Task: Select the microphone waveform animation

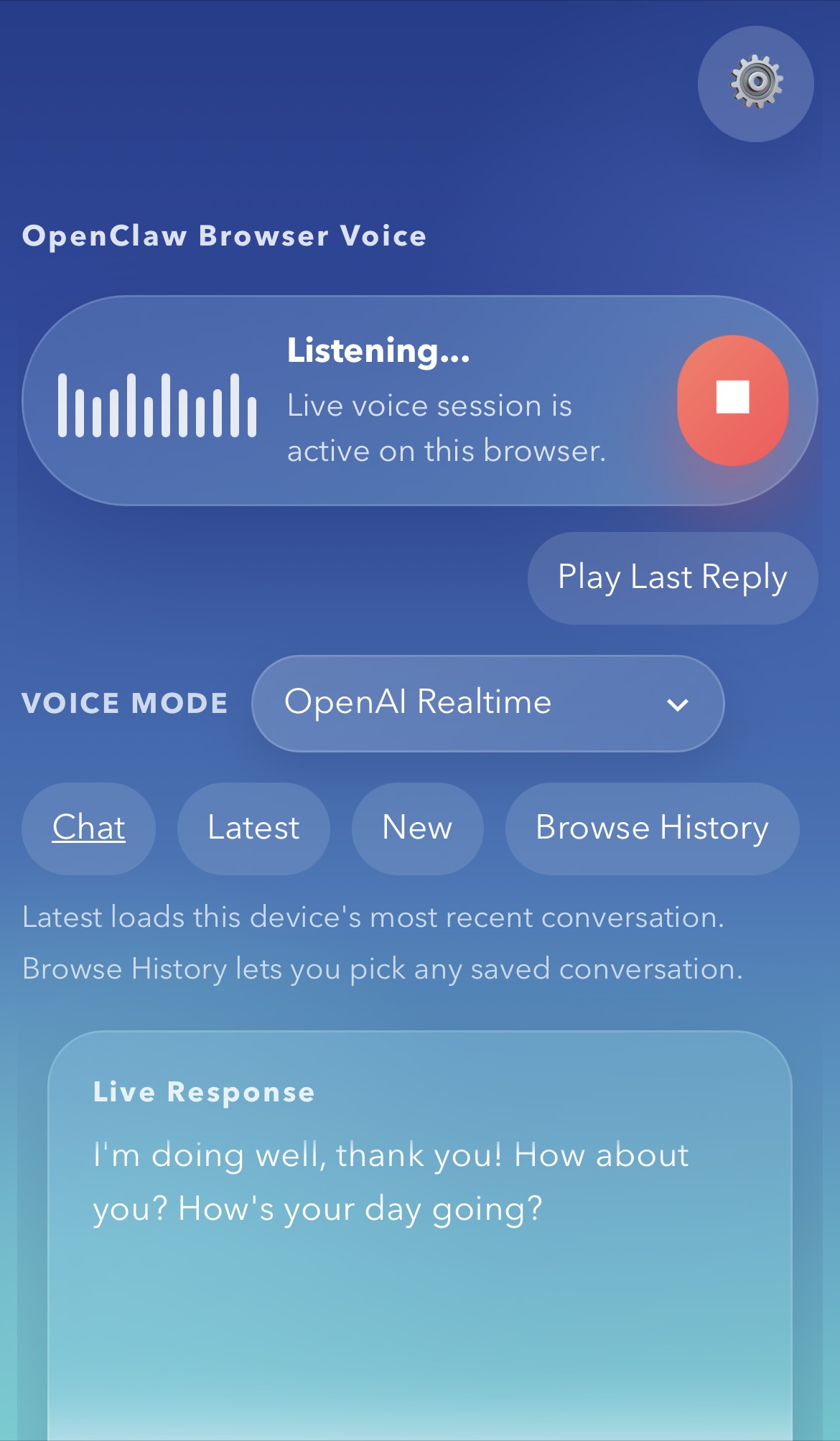Action: 158,404
